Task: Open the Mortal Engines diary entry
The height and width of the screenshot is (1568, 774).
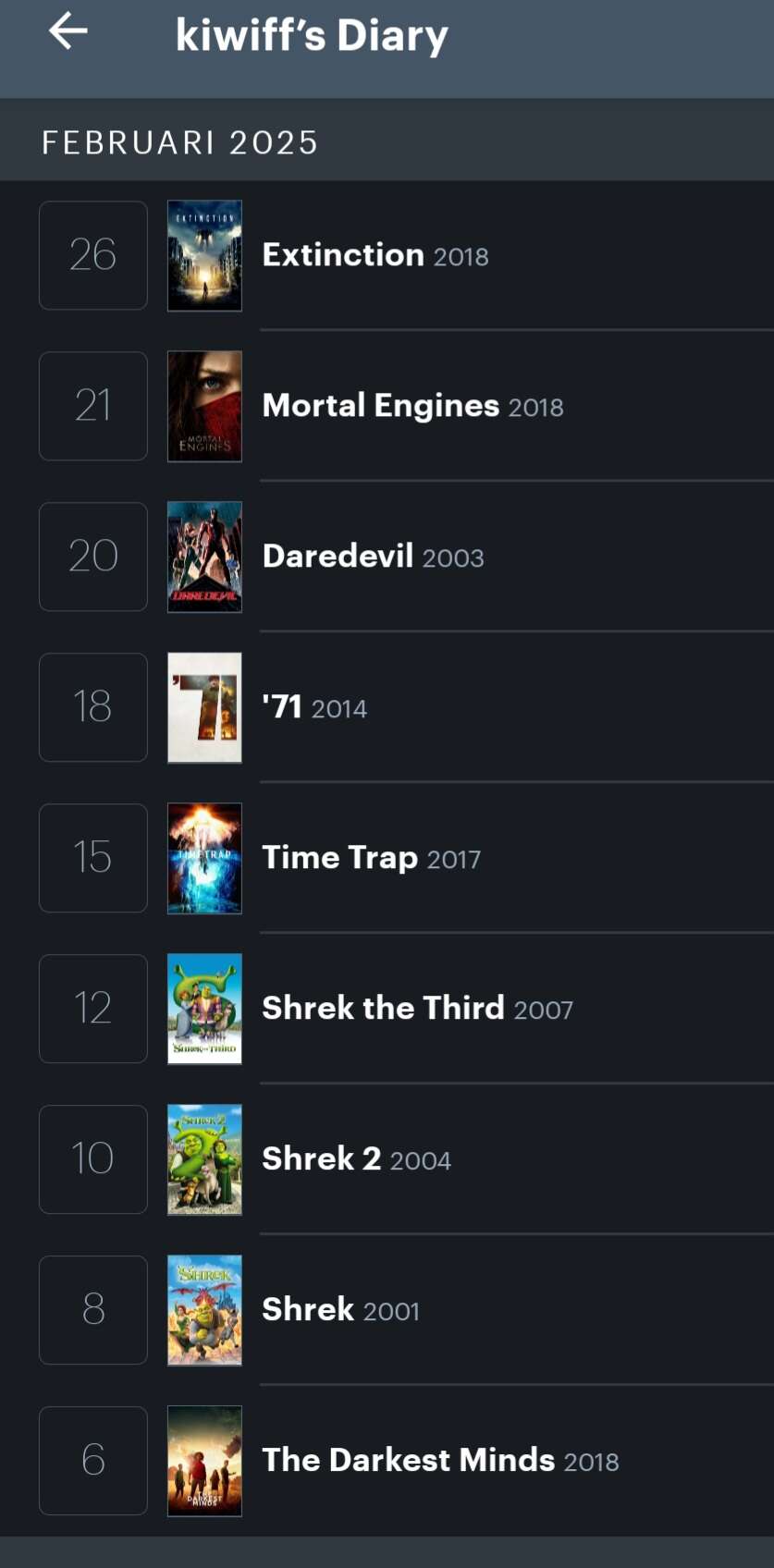Action: 387,406
